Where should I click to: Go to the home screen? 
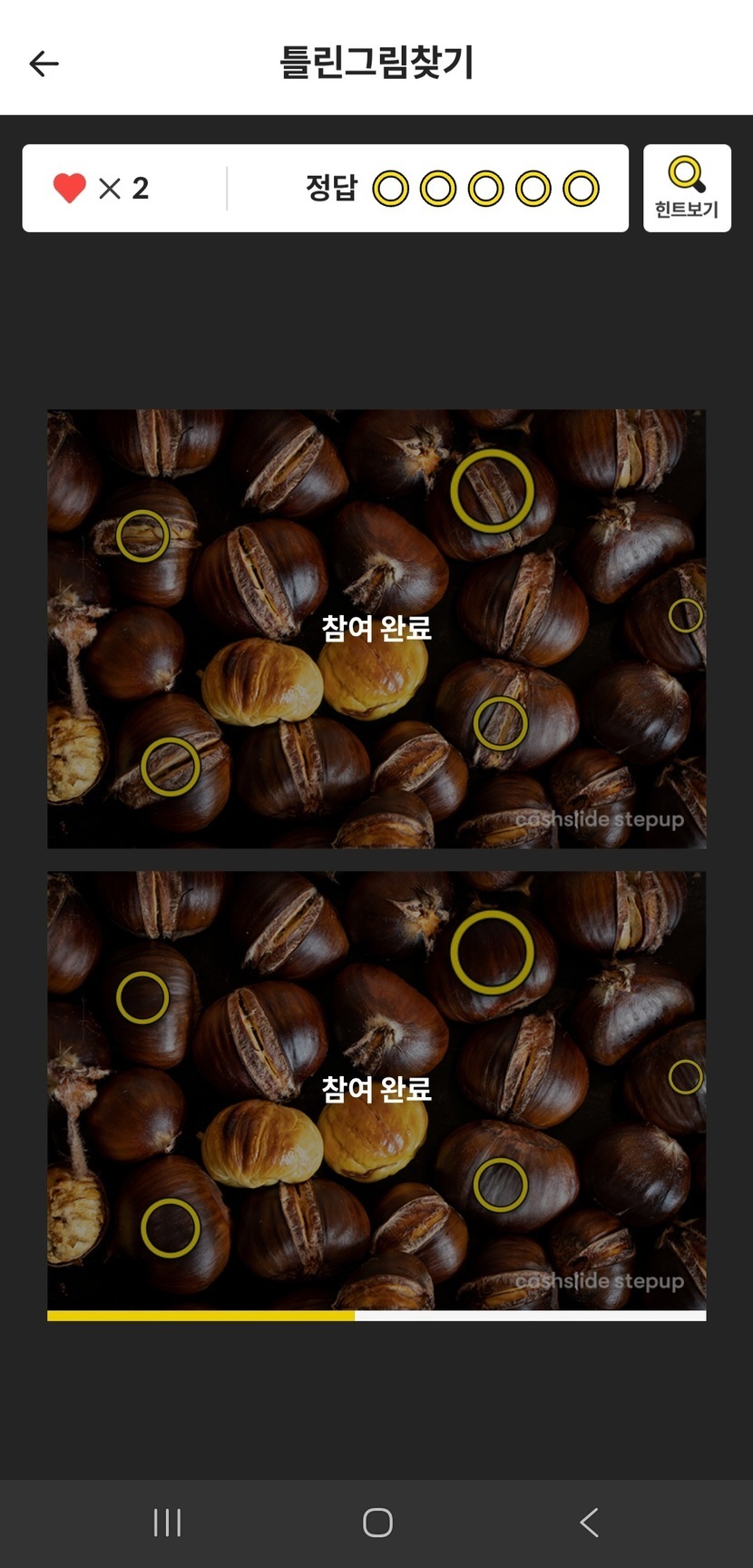point(377,1522)
